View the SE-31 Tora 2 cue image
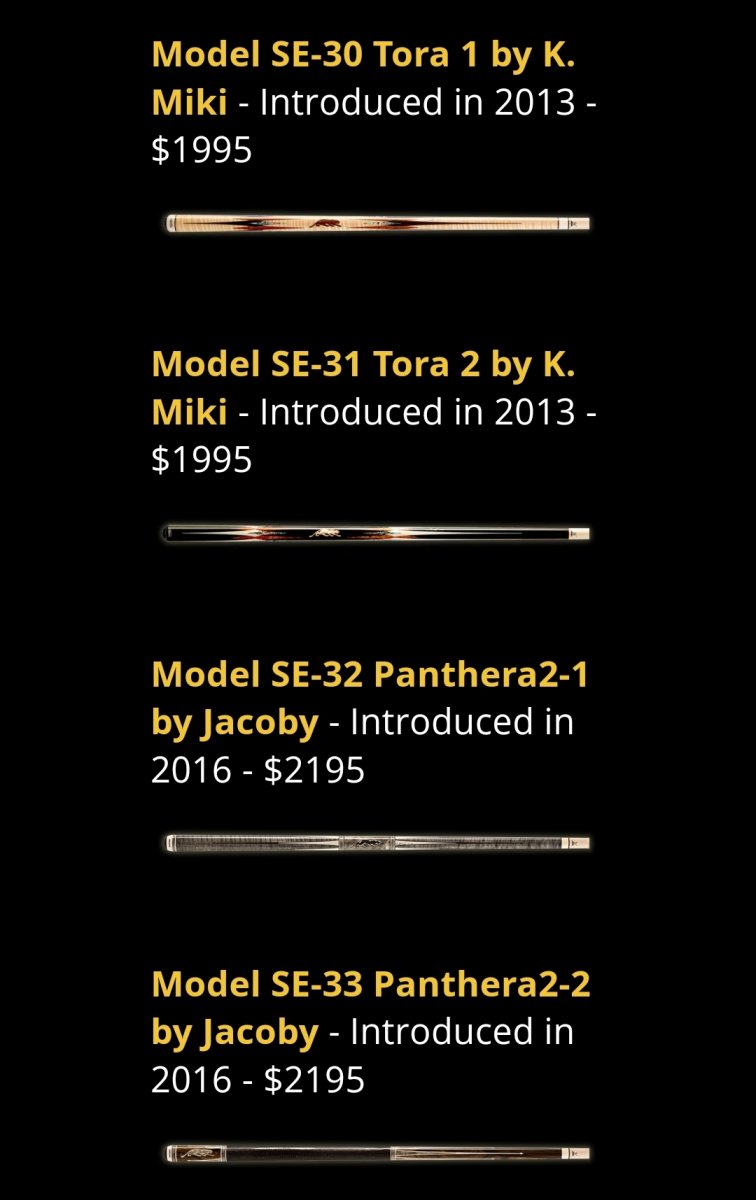This screenshot has width=756, height=1200. pyautogui.click(x=377, y=533)
